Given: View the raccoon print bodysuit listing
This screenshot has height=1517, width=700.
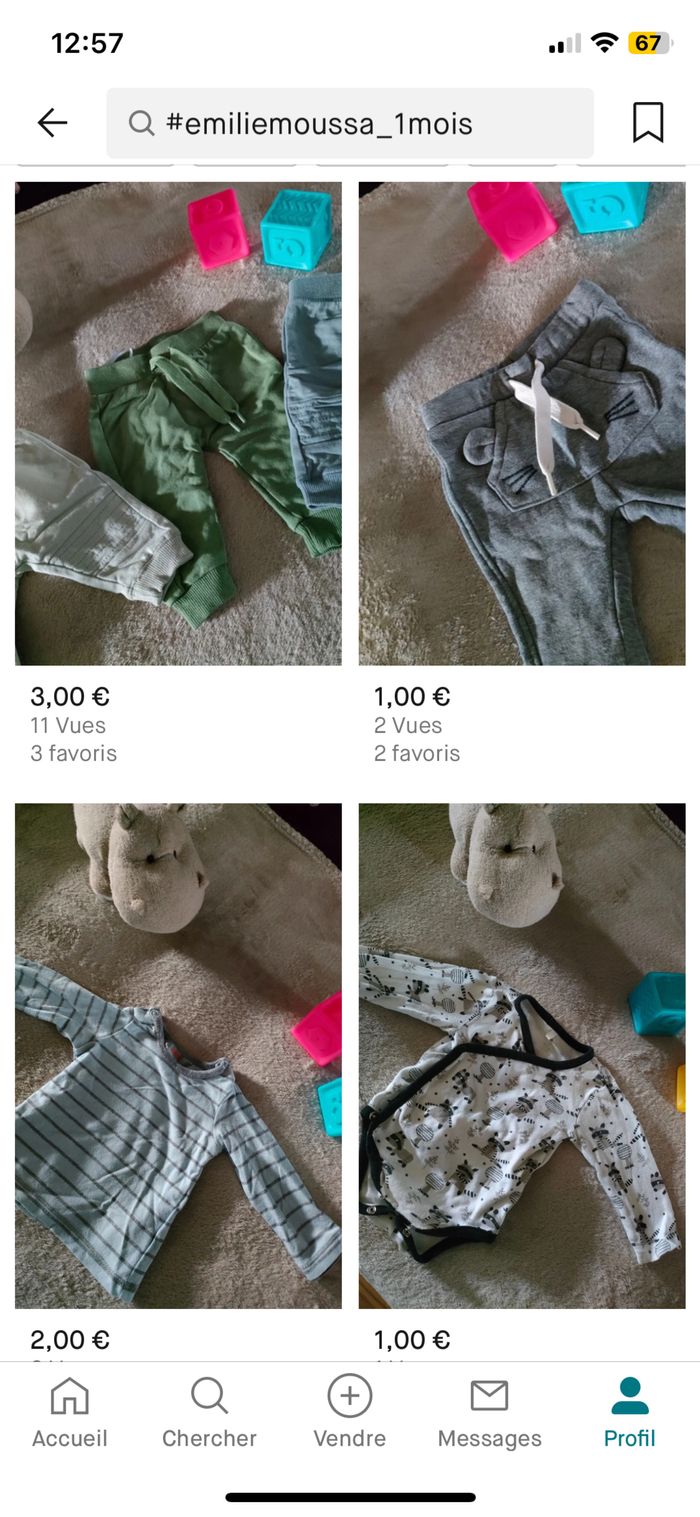Looking at the screenshot, I should coord(522,1055).
